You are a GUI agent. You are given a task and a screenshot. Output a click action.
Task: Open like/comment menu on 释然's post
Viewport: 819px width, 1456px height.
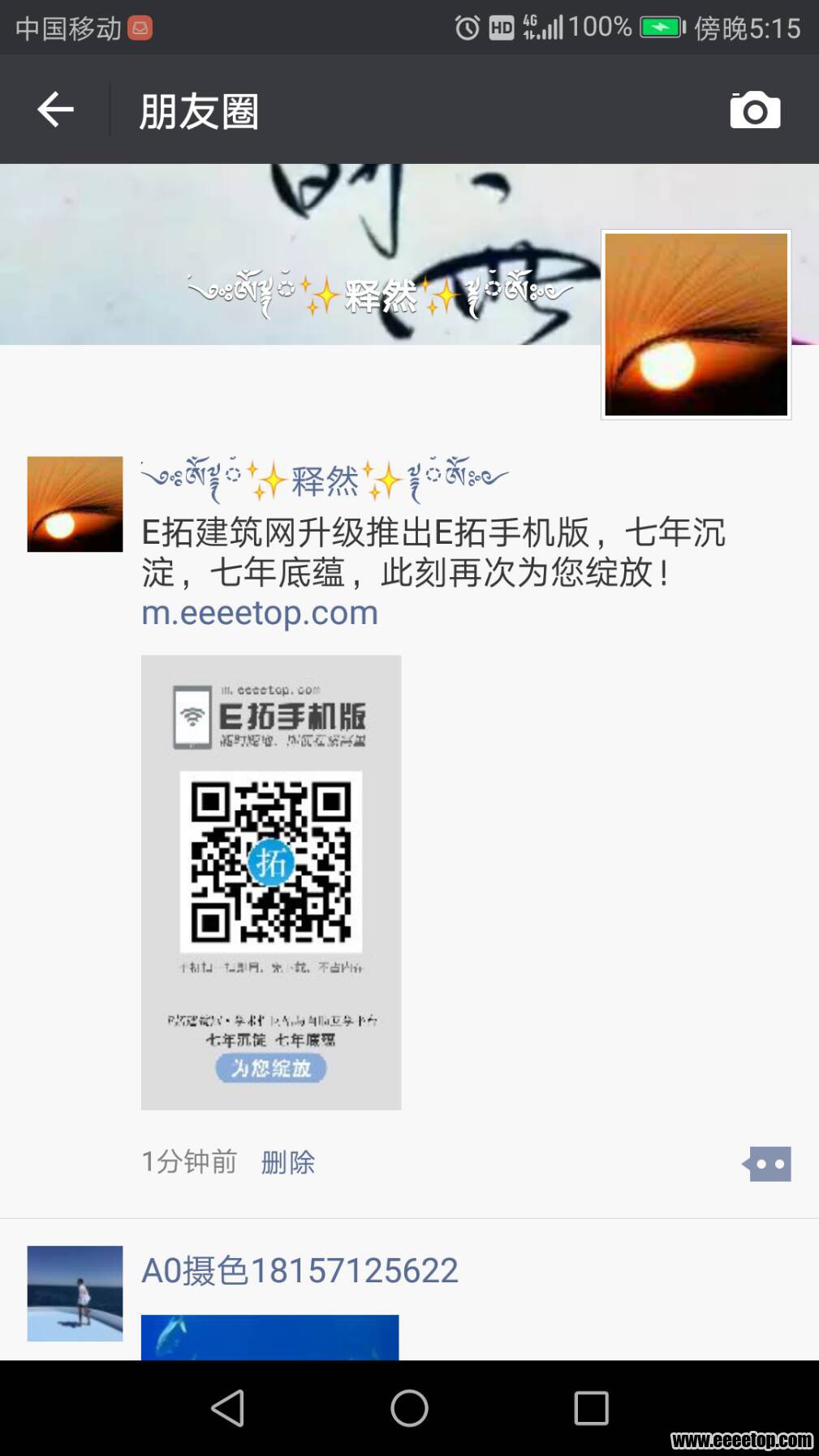click(x=767, y=1164)
